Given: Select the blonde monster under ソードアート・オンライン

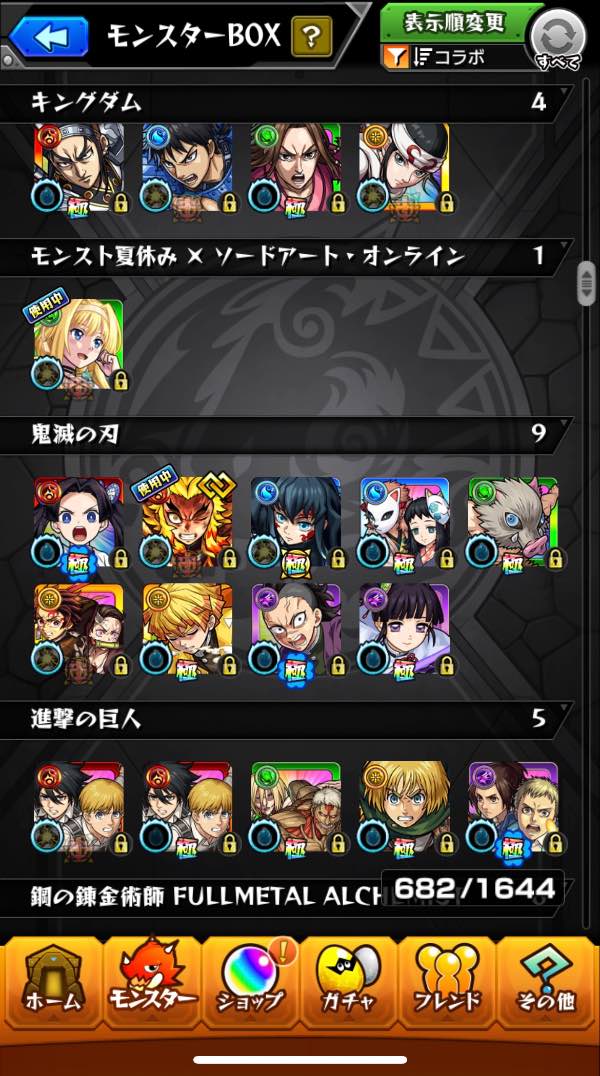Looking at the screenshot, I should pos(79,344).
